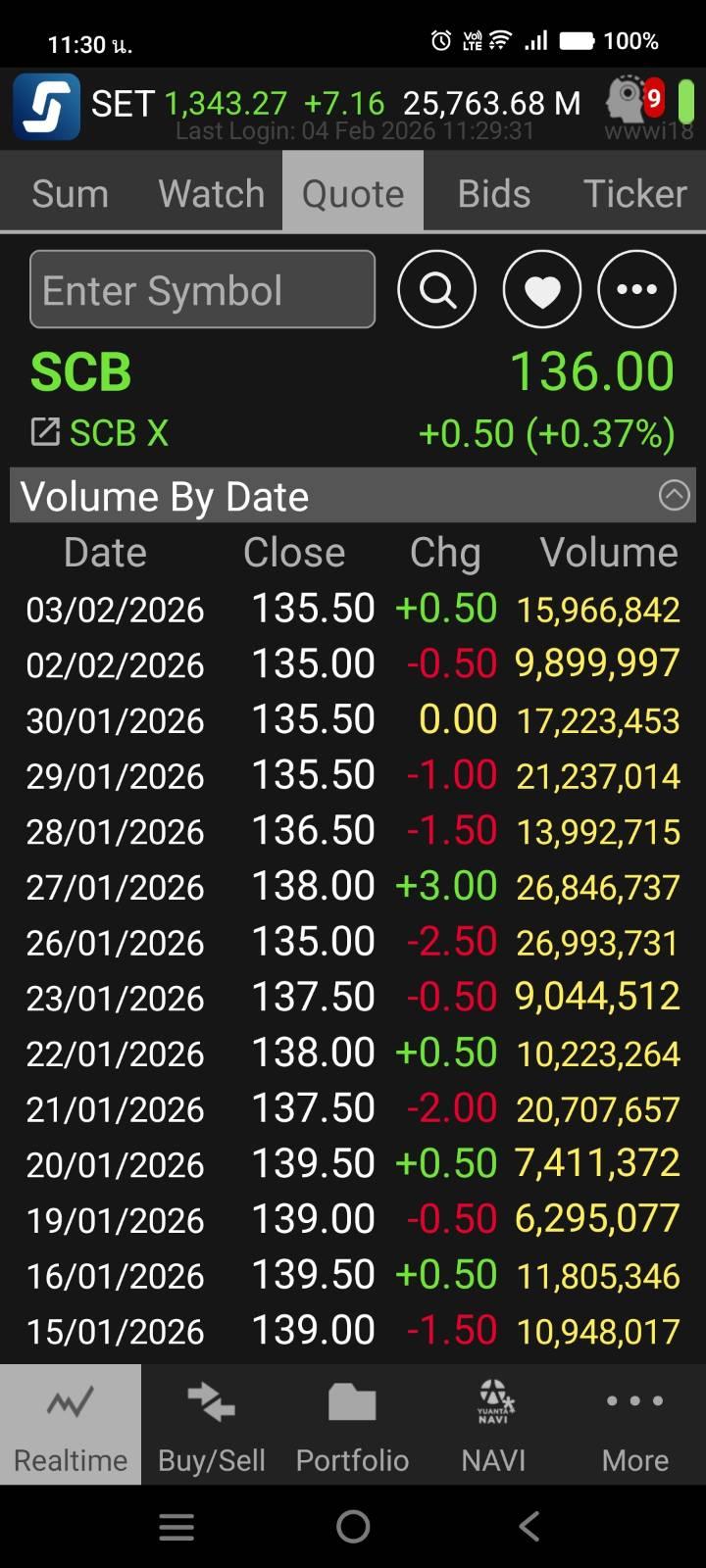Tap the search magnifier icon
The height and width of the screenshot is (1568, 706).
click(x=436, y=290)
